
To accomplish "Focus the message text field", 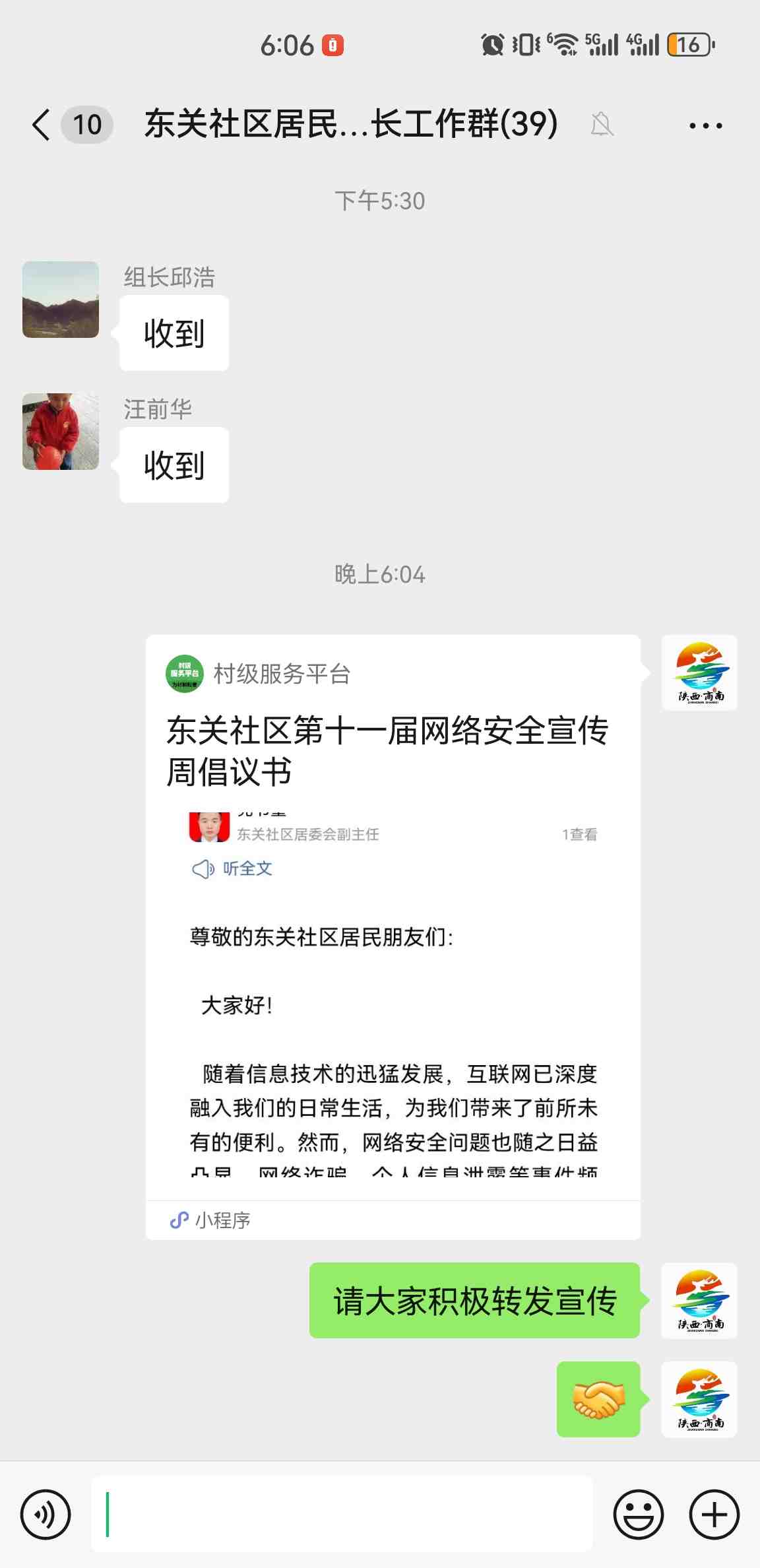I will 342,1515.
